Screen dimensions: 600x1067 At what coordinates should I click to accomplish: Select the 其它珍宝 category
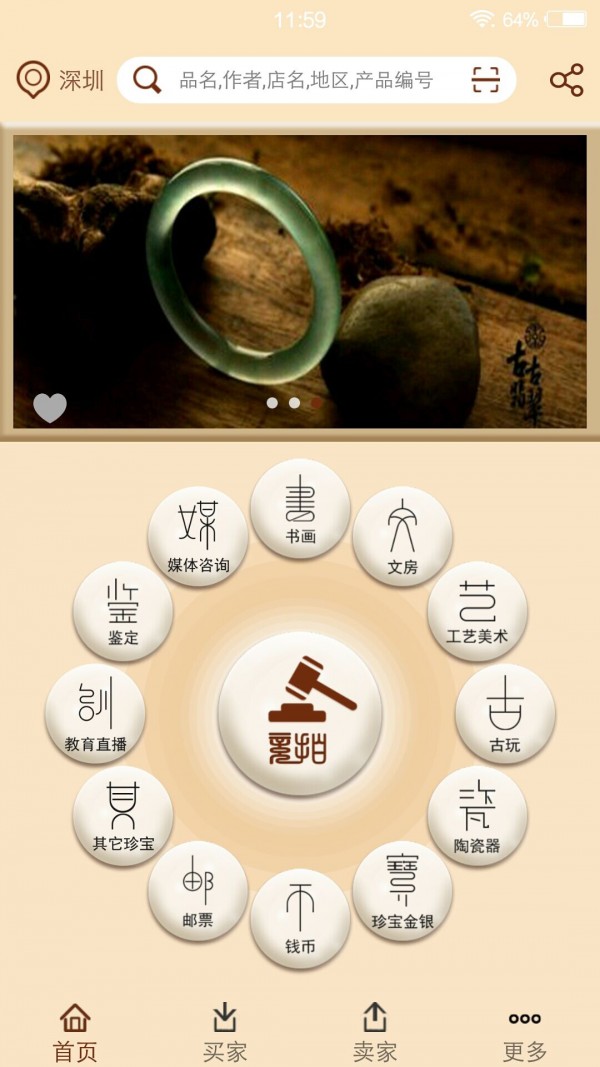click(x=123, y=816)
